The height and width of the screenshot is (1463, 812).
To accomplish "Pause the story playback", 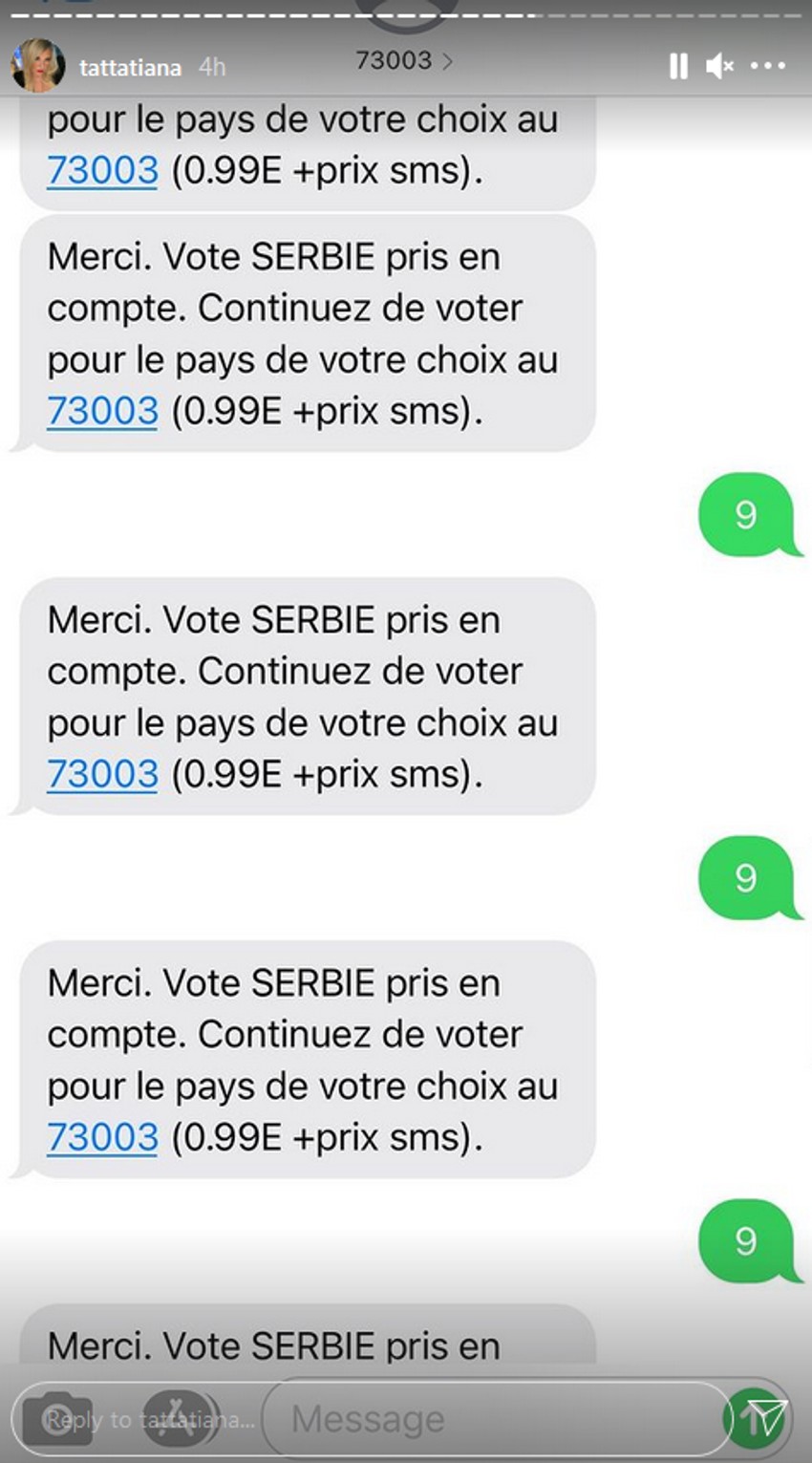I will pyautogui.click(x=678, y=66).
